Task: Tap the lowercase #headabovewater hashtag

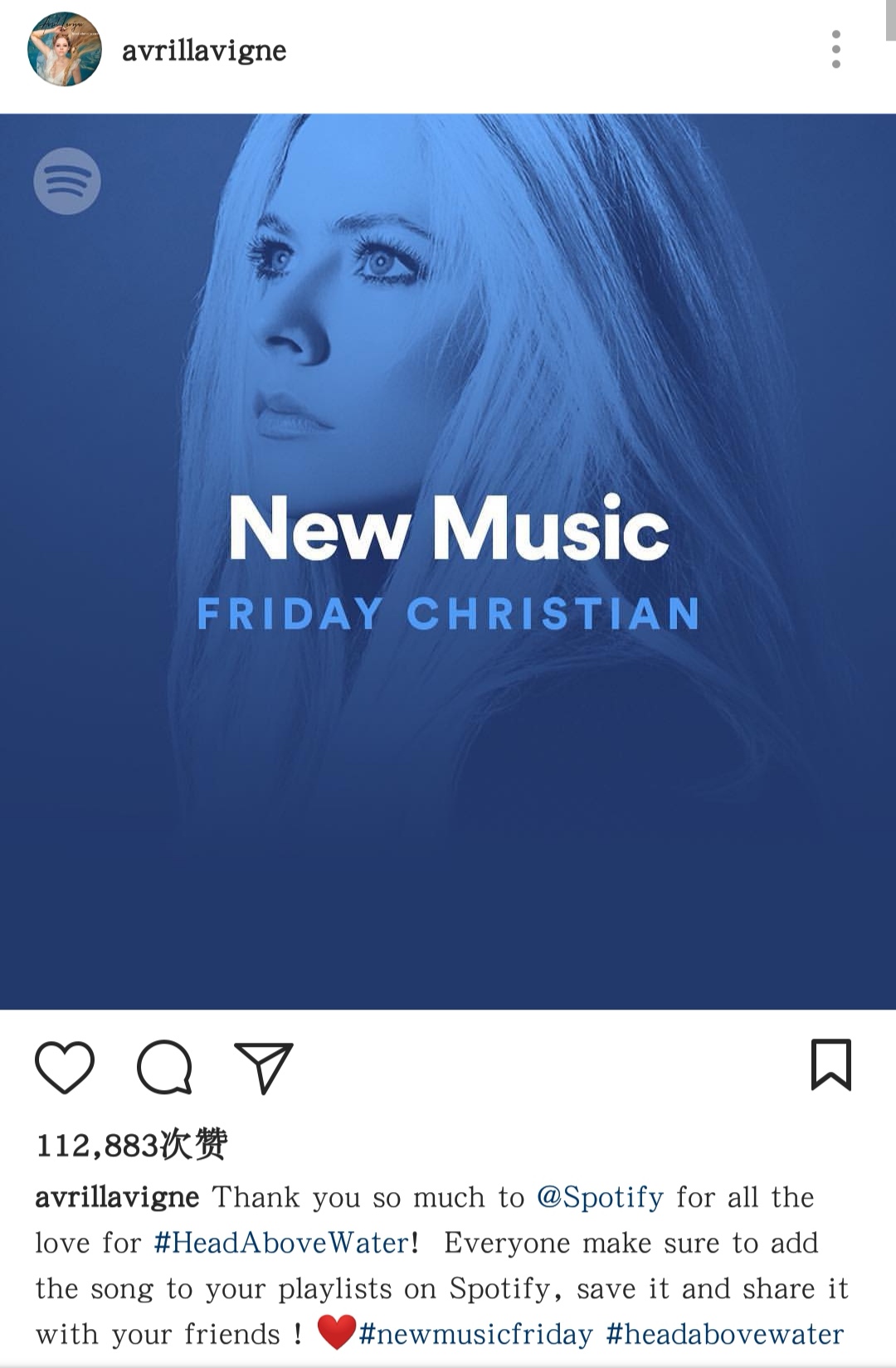Action: 724,1334
